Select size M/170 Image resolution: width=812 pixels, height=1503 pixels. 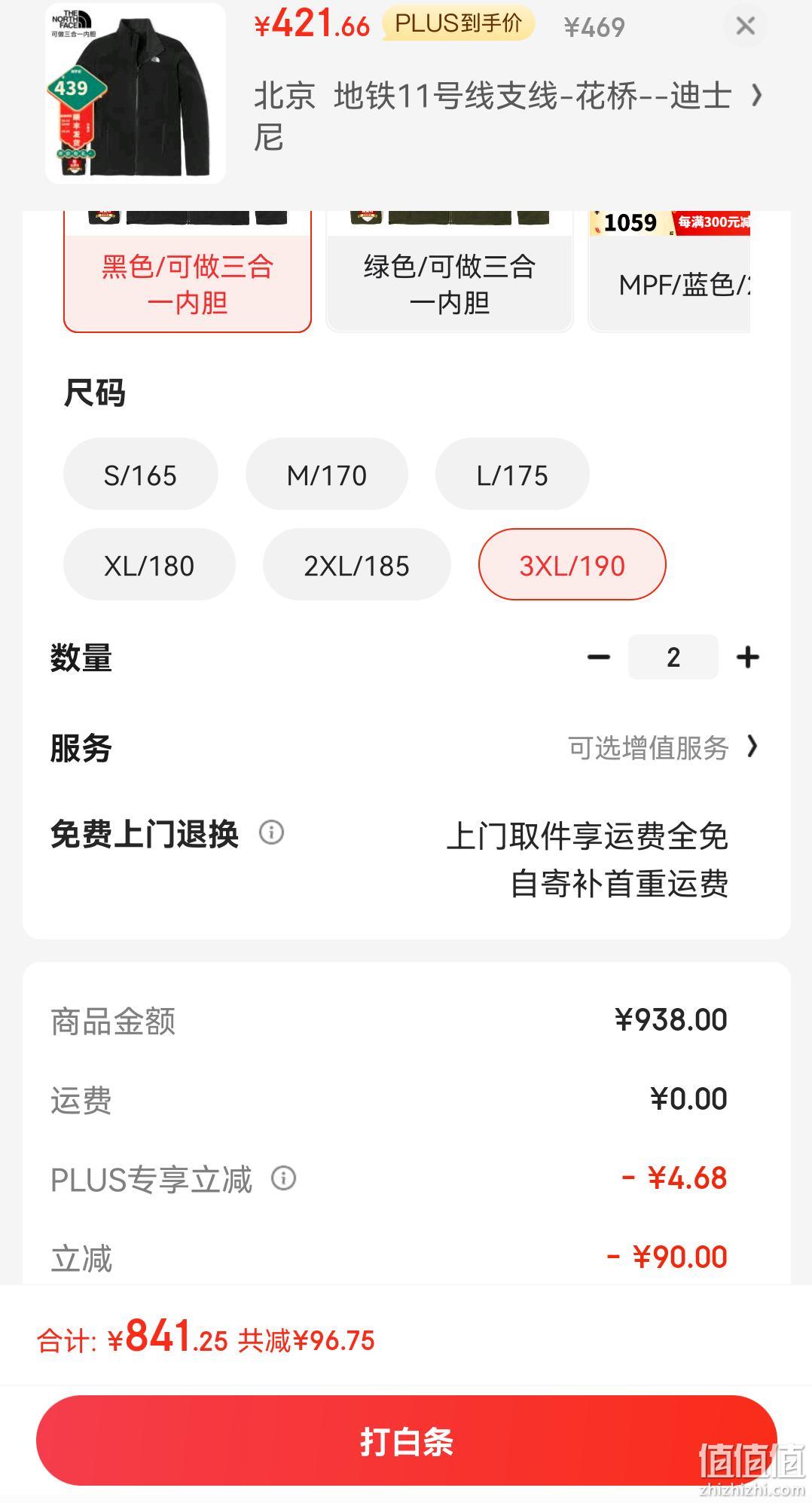pos(327,475)
